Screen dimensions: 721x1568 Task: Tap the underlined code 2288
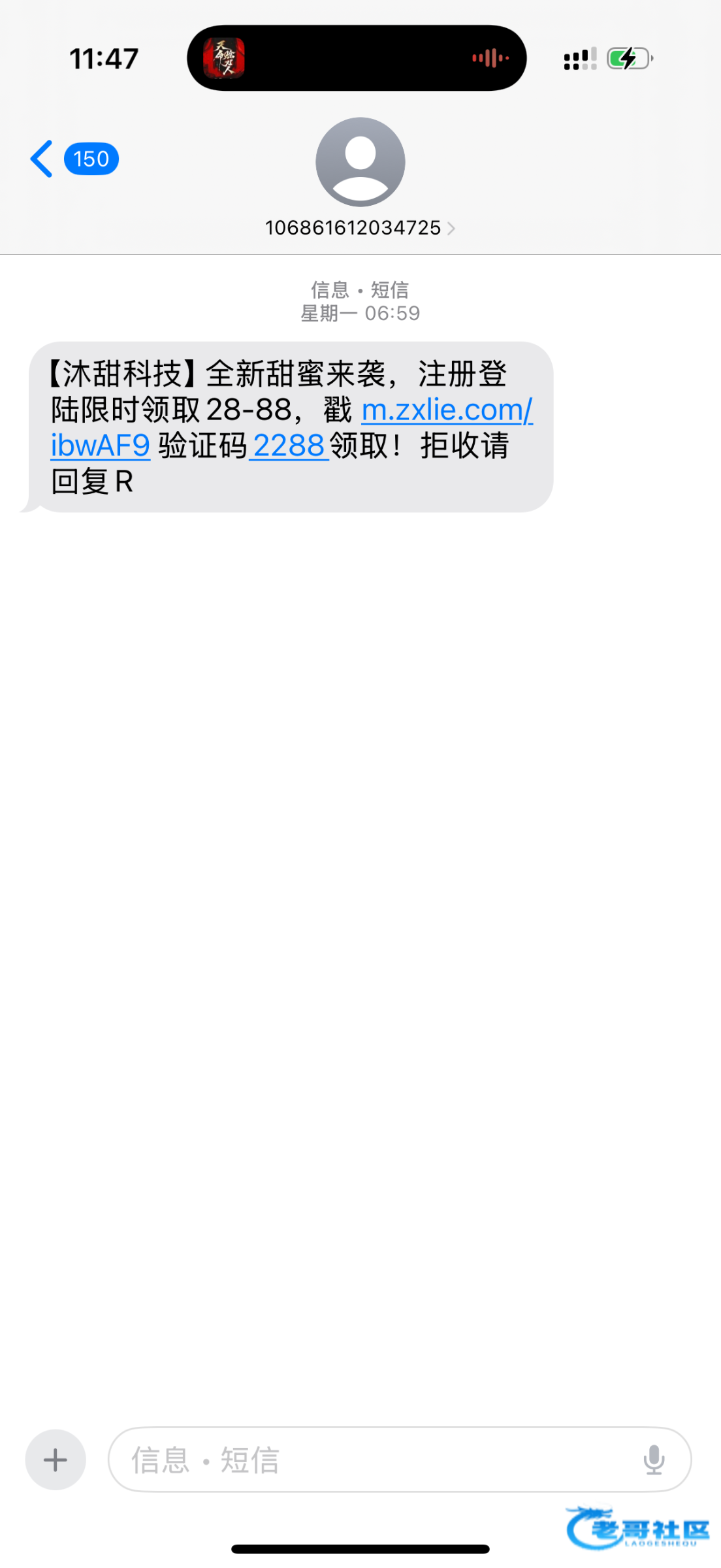[288, 446]
